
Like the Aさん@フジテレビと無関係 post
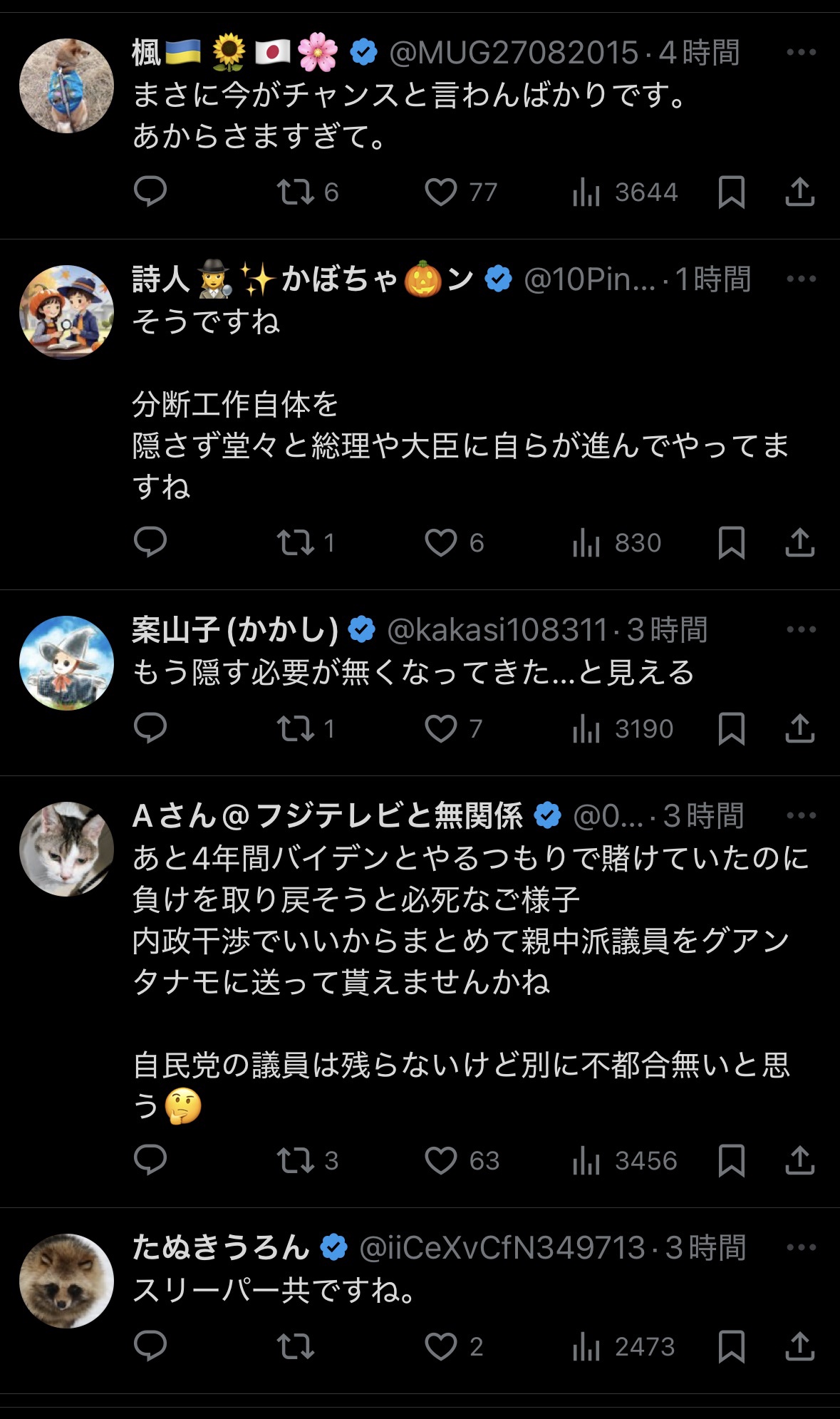[x=441, y=1160]
